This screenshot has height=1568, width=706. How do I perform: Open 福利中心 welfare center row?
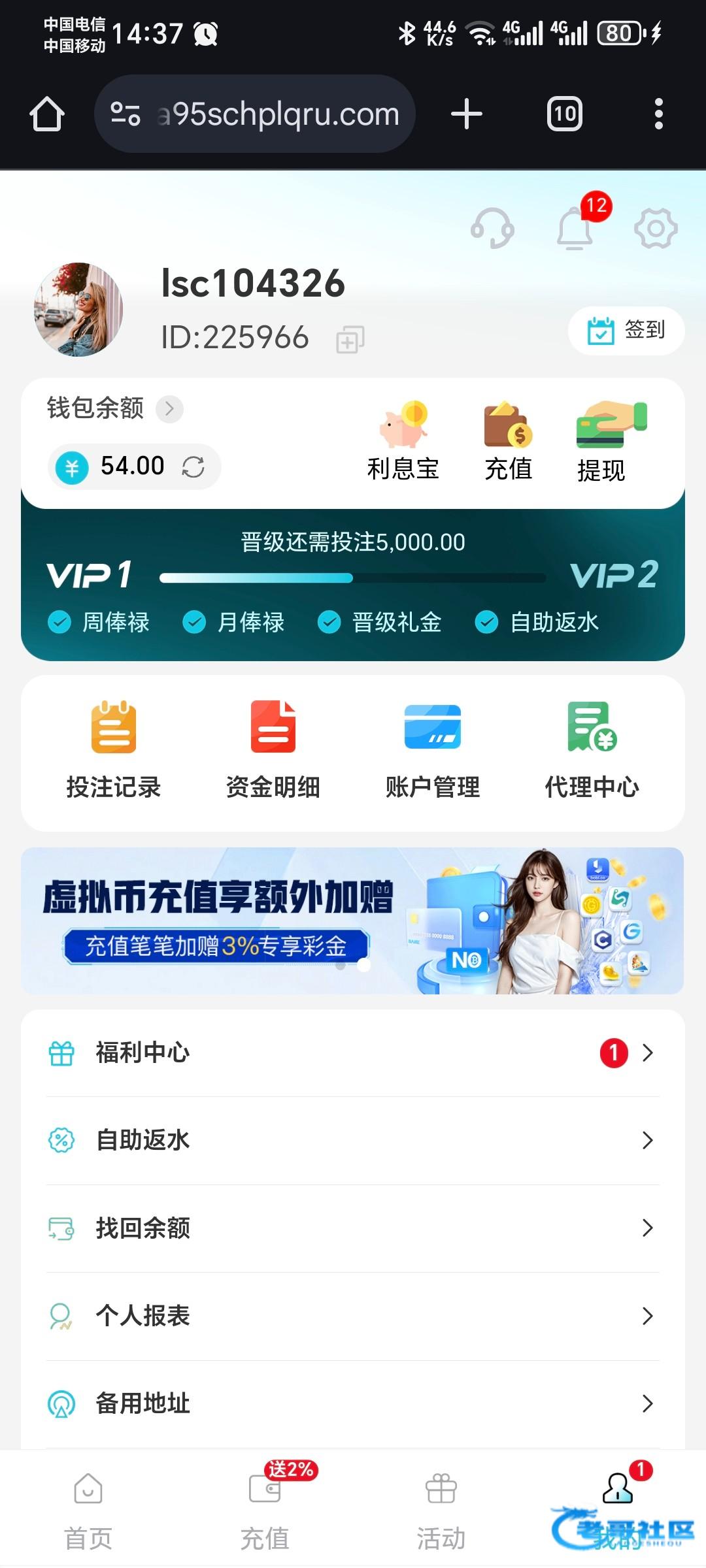(353, 1053)
